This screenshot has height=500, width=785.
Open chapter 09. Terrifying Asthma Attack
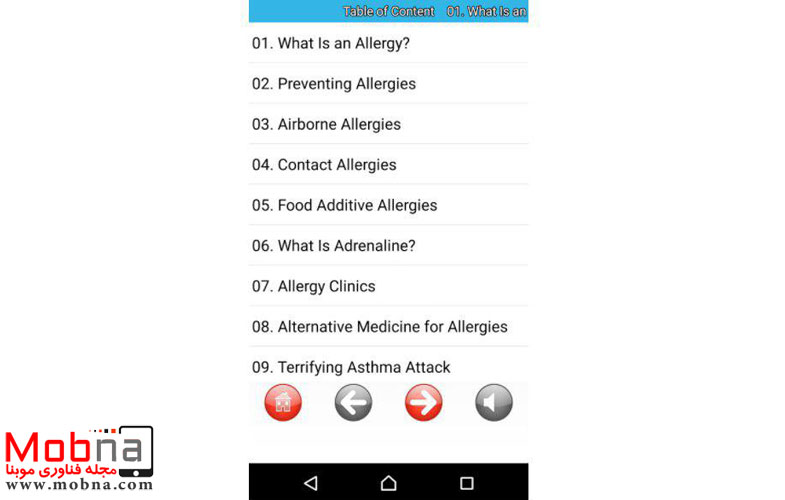pyautogui.click(x=352, y=367)
